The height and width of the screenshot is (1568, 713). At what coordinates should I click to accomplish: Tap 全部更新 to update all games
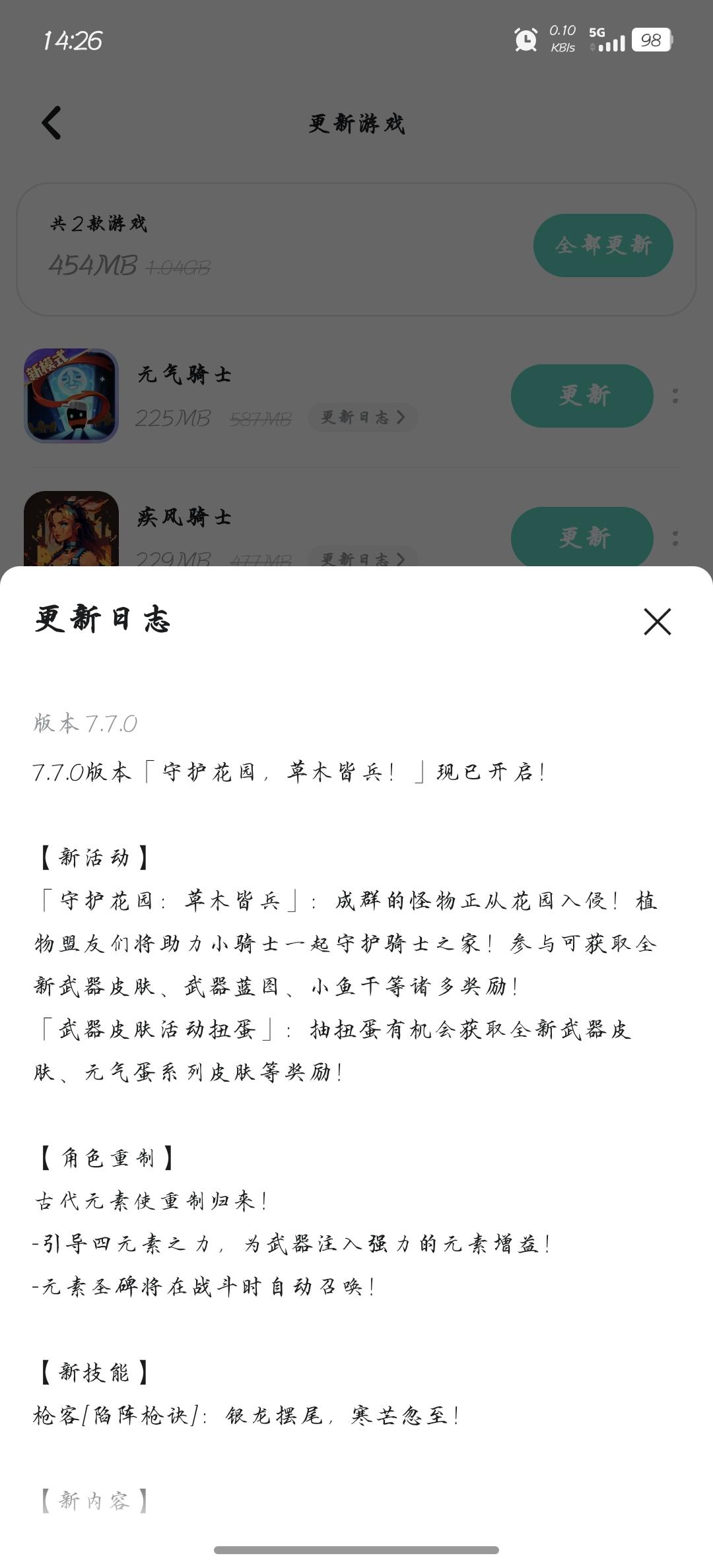click(x=602, y=245)
